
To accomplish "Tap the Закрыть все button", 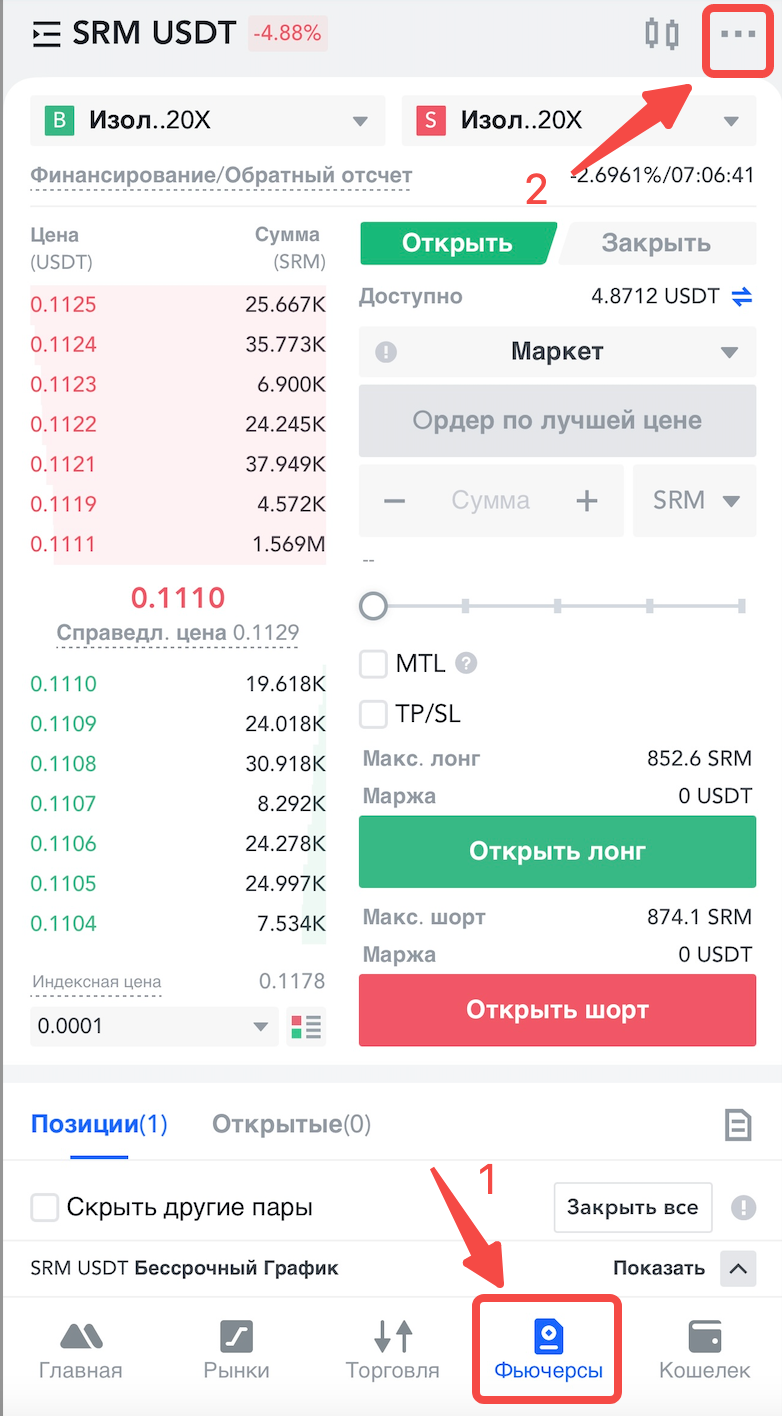I will pyautogui.click(x=632, y=1207).
